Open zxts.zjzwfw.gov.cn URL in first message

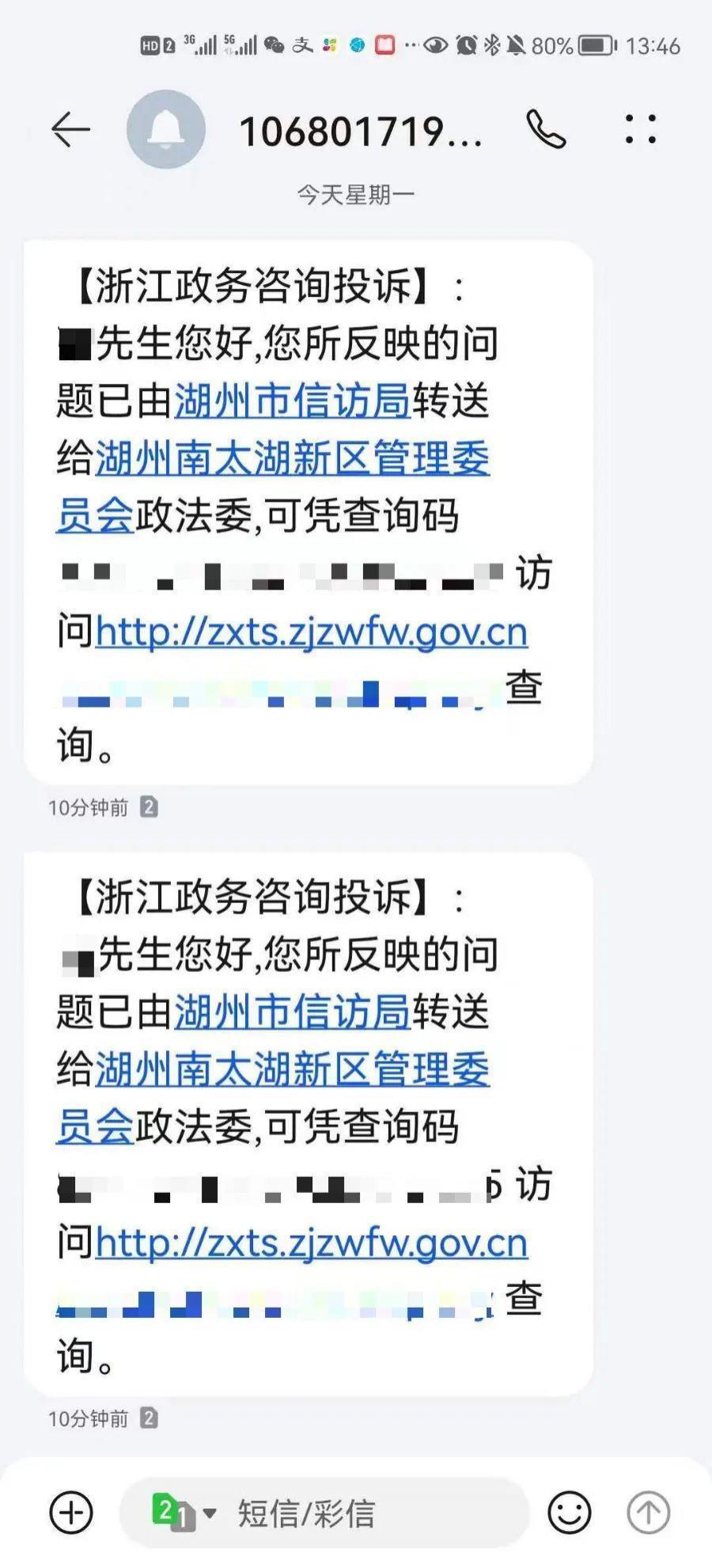(x=311, y=632)
